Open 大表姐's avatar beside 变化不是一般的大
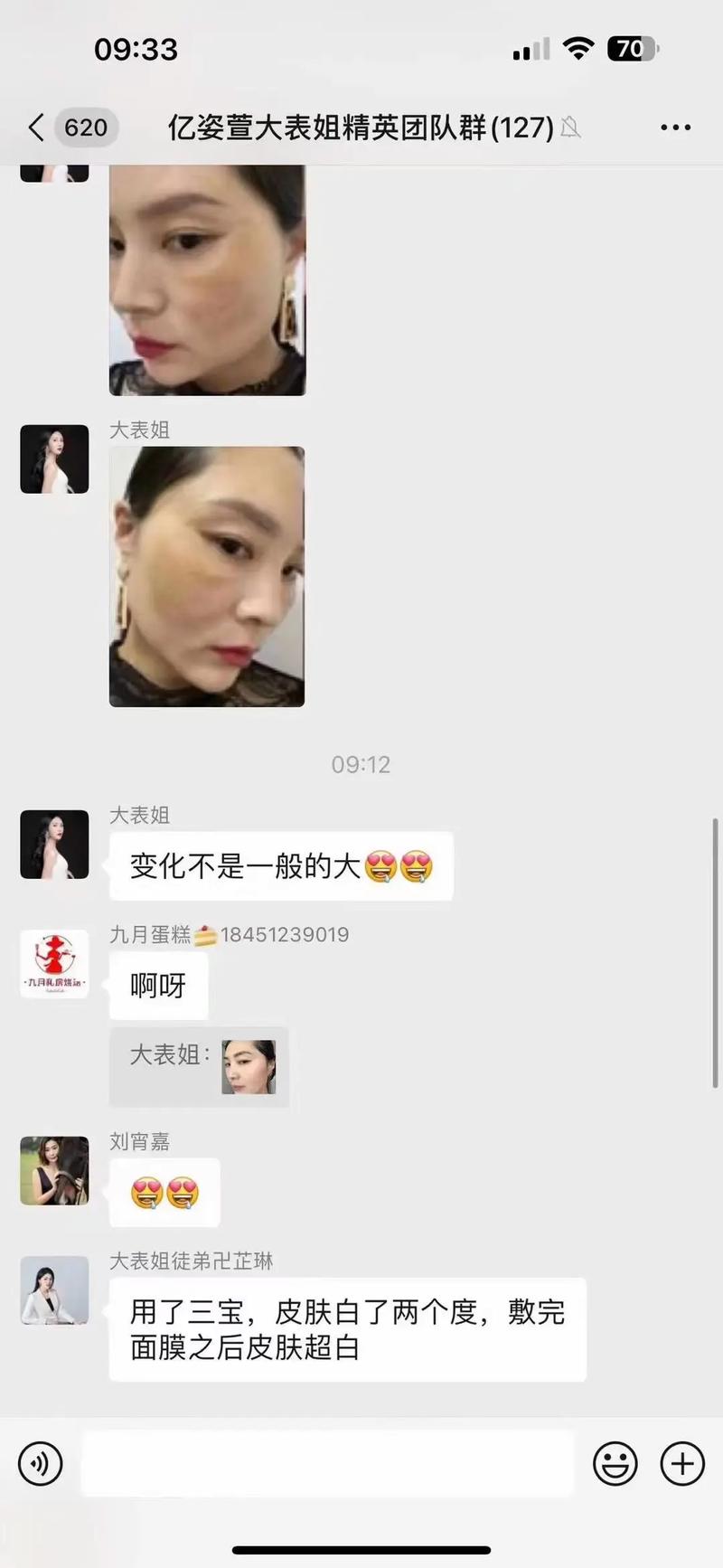This screenshot has width=723, height=1568. pos(54,845)
